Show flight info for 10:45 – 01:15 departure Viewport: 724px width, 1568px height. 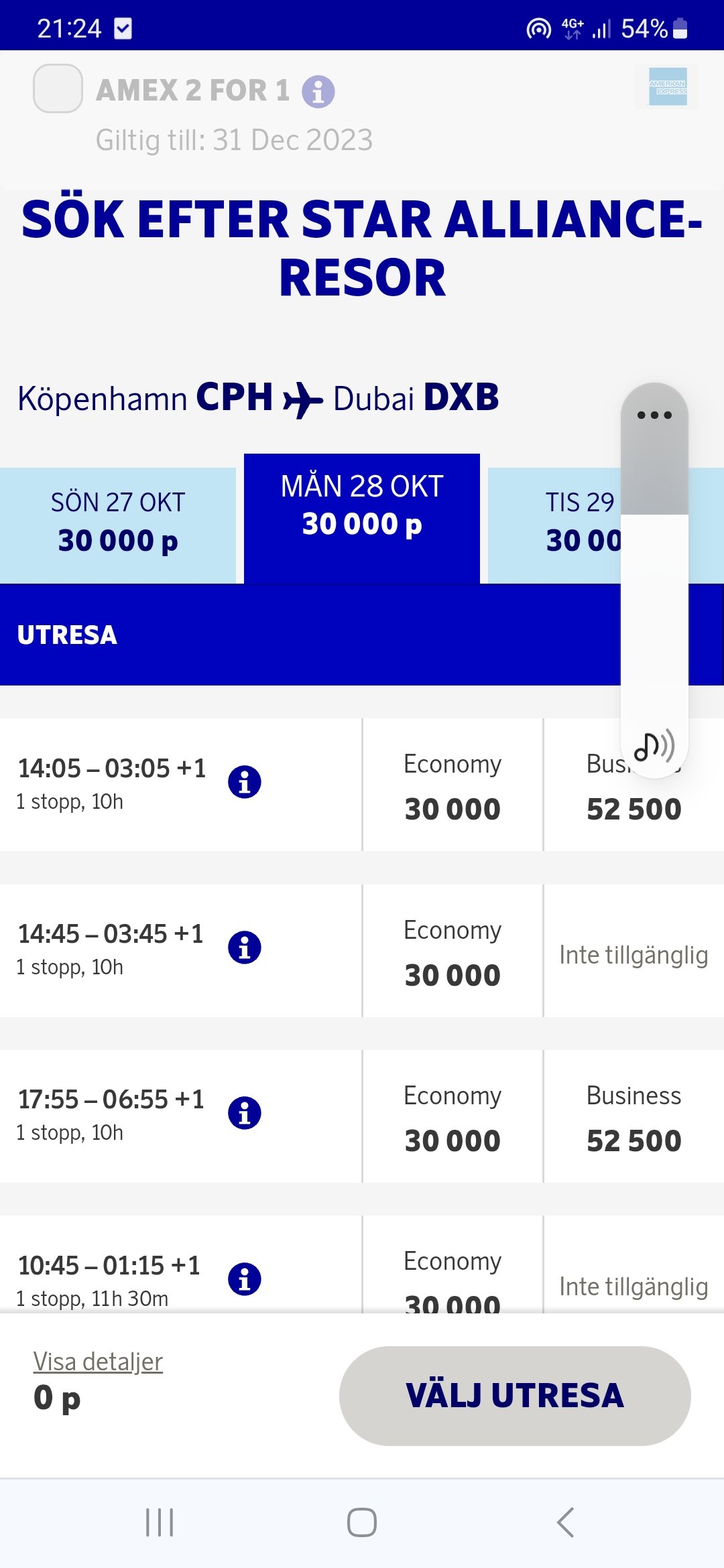pyautogui.click(x=245, y=1279)
